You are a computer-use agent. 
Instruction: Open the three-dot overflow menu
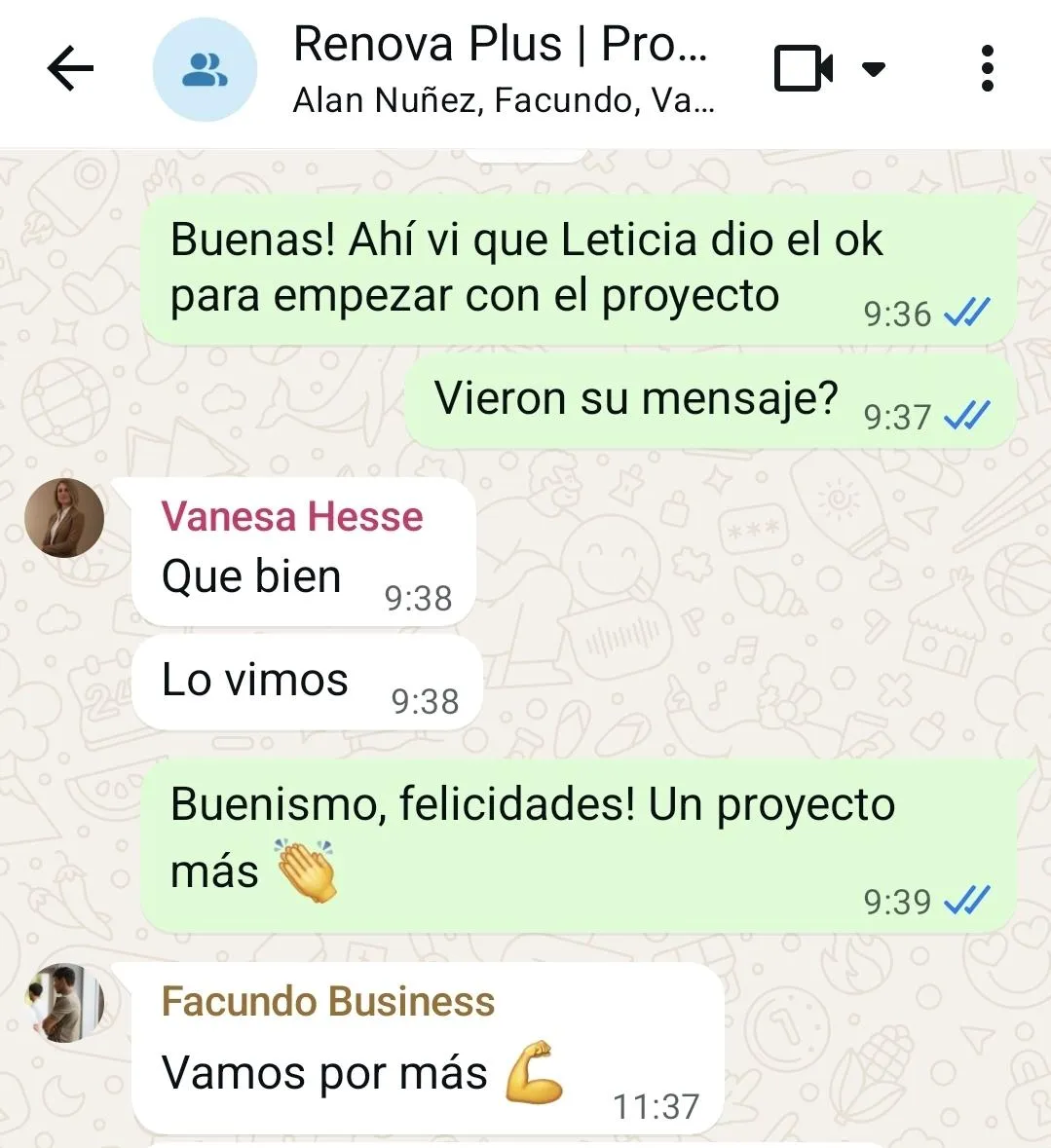(987, 69)
